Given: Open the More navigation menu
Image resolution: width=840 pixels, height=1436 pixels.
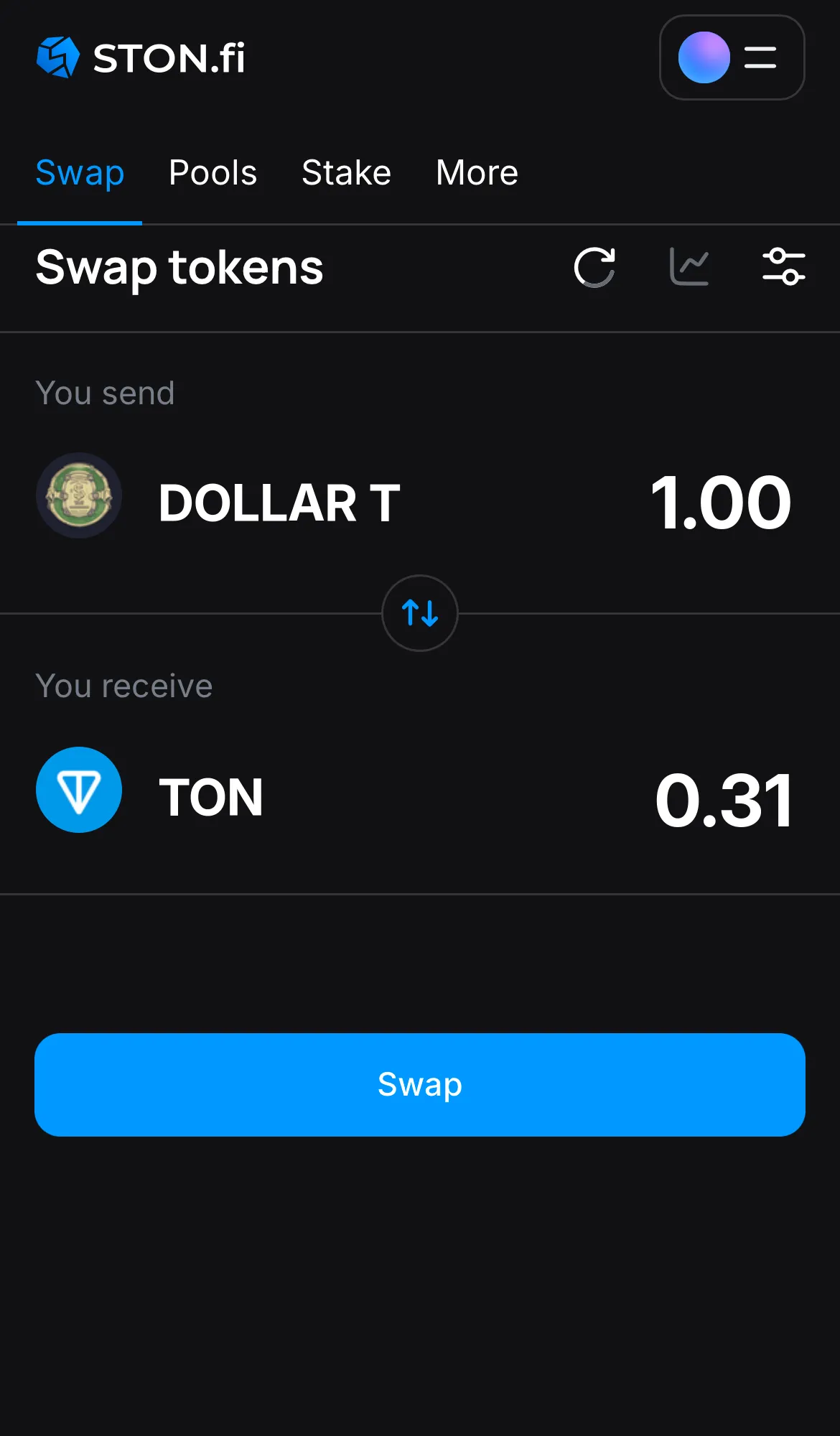Looking at the screenshot, I should point(476,173).
